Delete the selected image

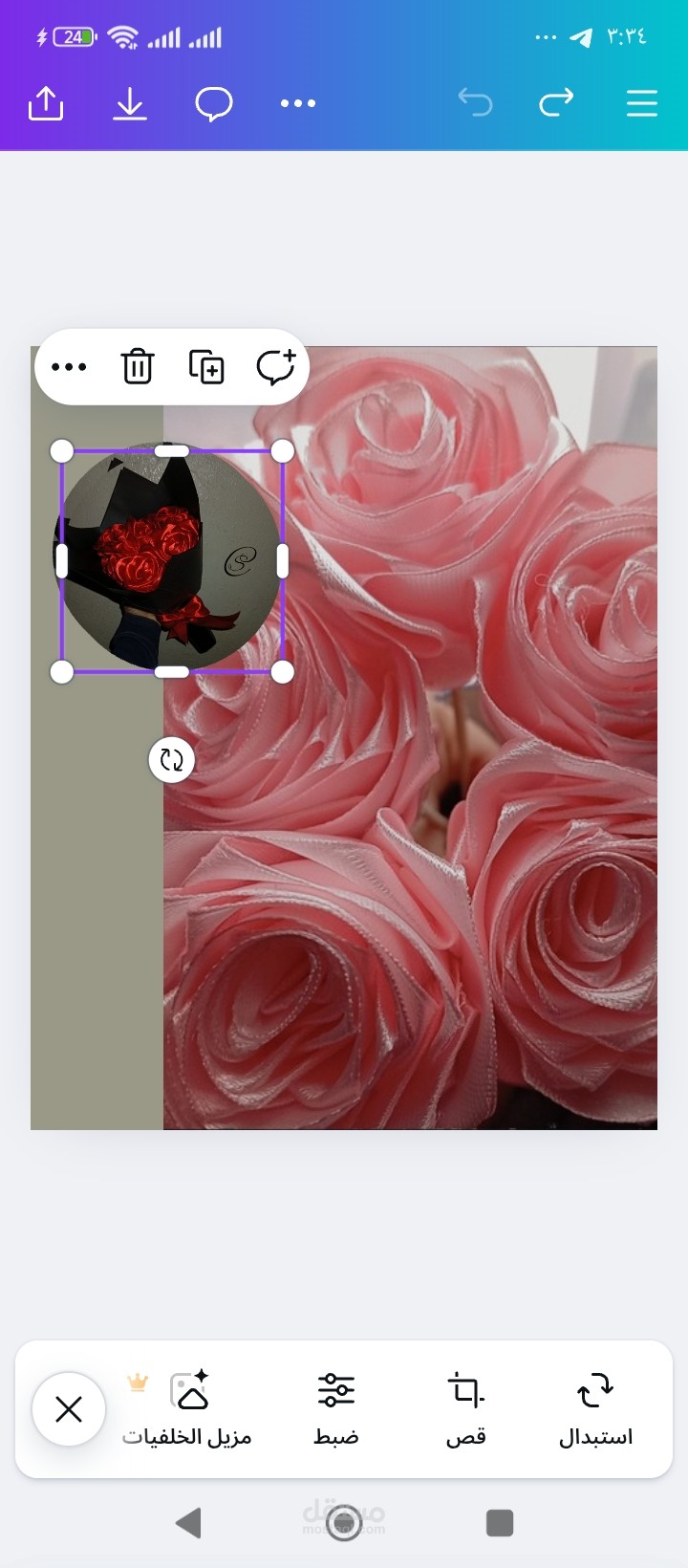(x=138, y=367)
